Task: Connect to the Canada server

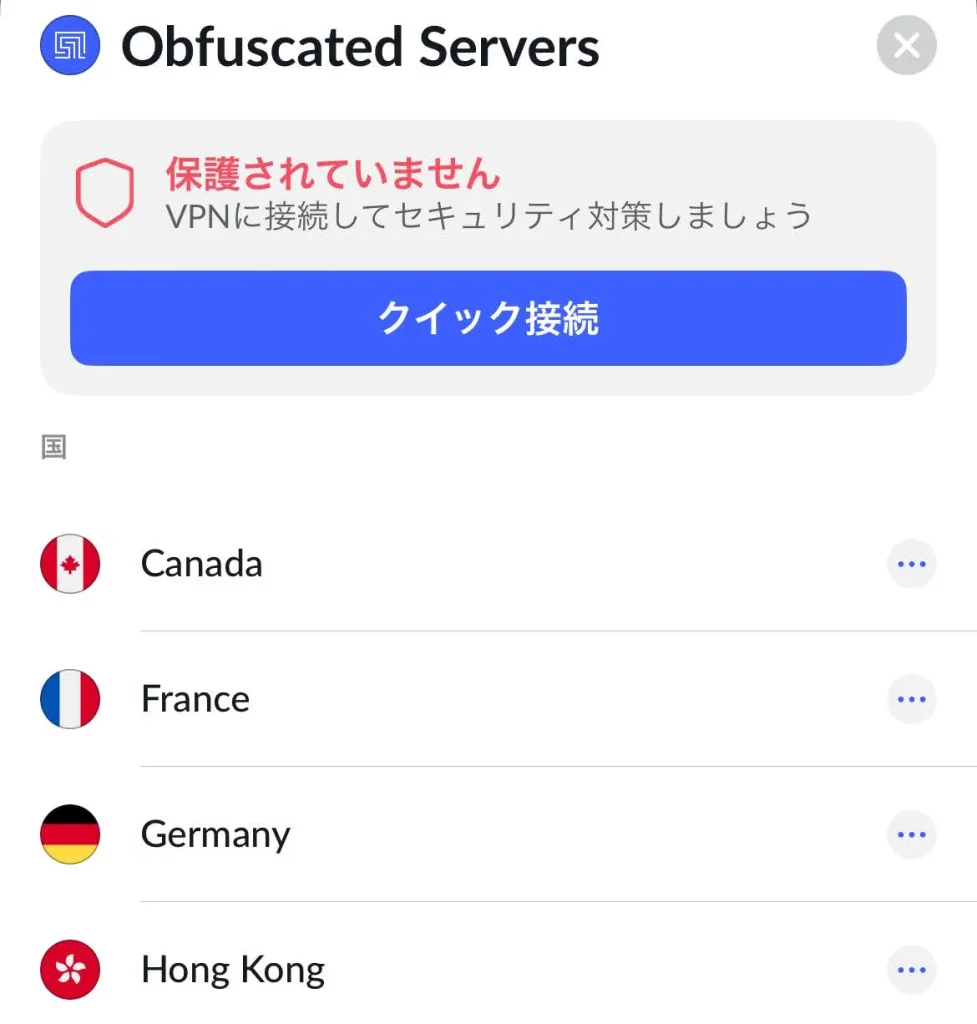Action: click(x=202, y=564)
